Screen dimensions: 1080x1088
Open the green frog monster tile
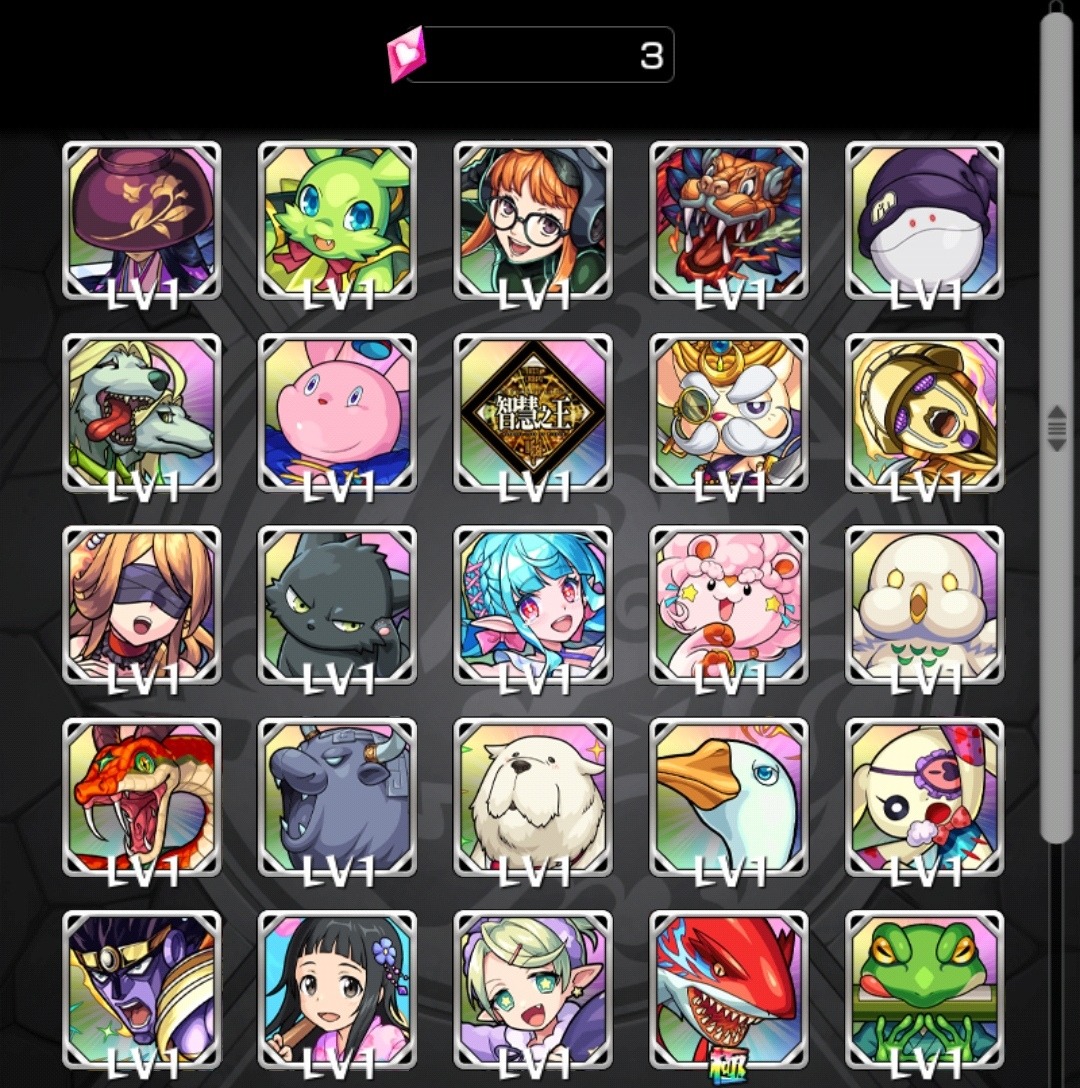coord(925,988)
